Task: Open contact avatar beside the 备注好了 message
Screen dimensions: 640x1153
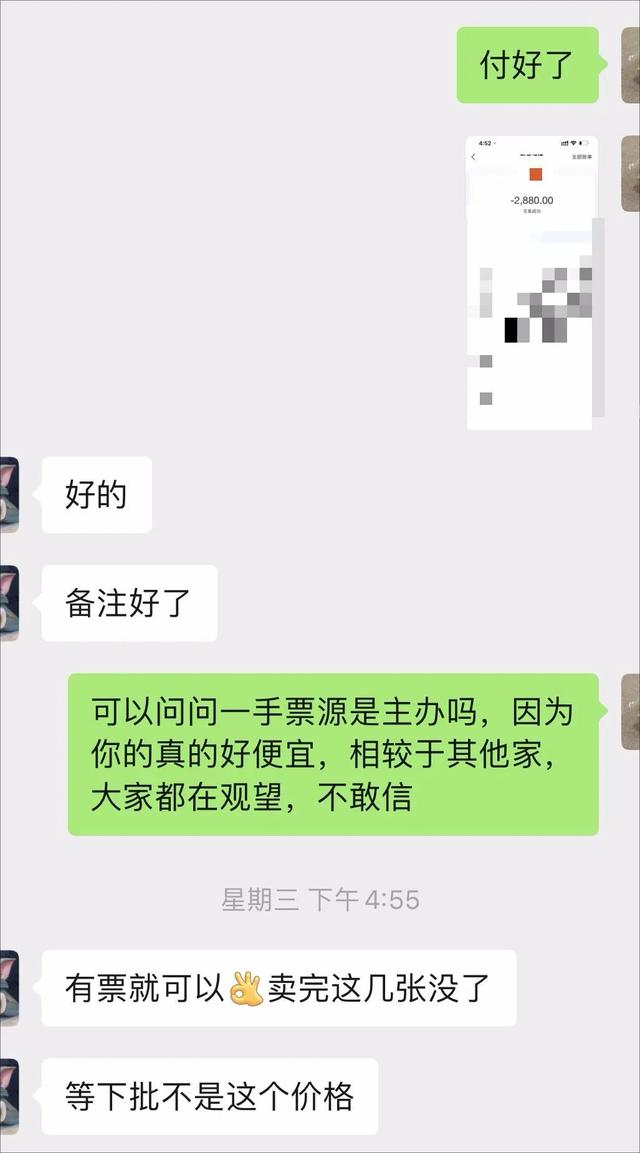Action: [9, 603]
